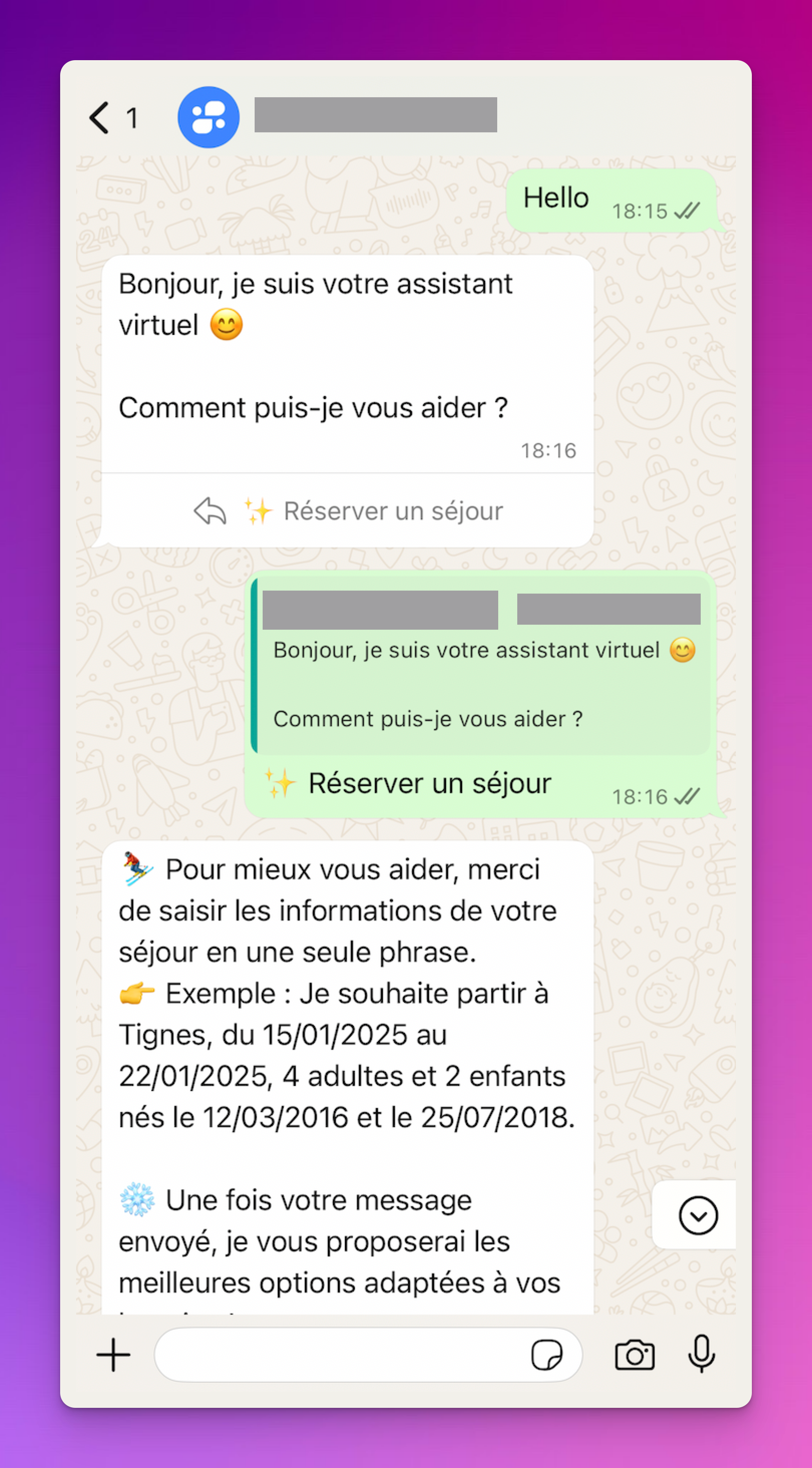Image resolution: width=812 pixels, height=1468 pixels.
Task: Open the plus attachment menu
Action: point(113,1355)
